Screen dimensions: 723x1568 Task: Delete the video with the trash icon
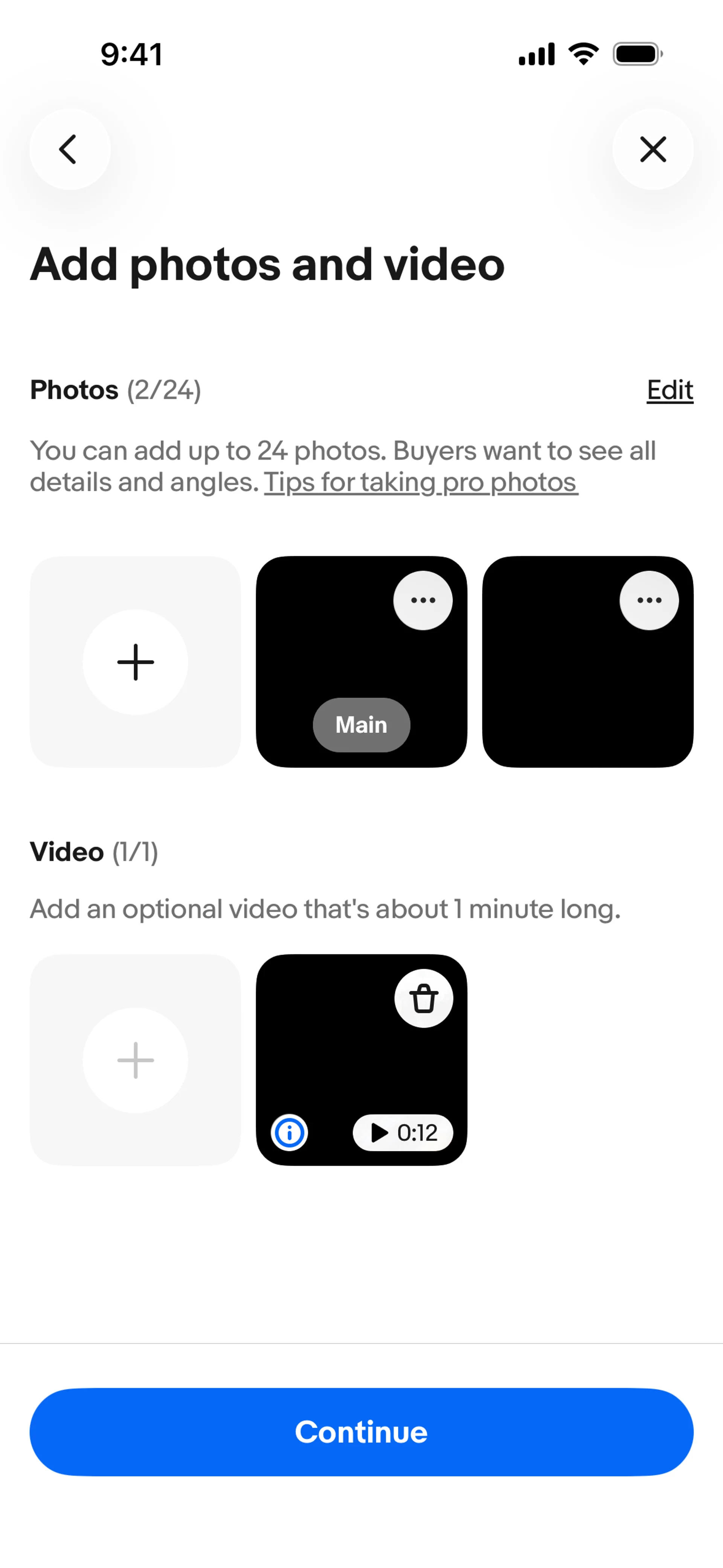[x=424, y=999]
